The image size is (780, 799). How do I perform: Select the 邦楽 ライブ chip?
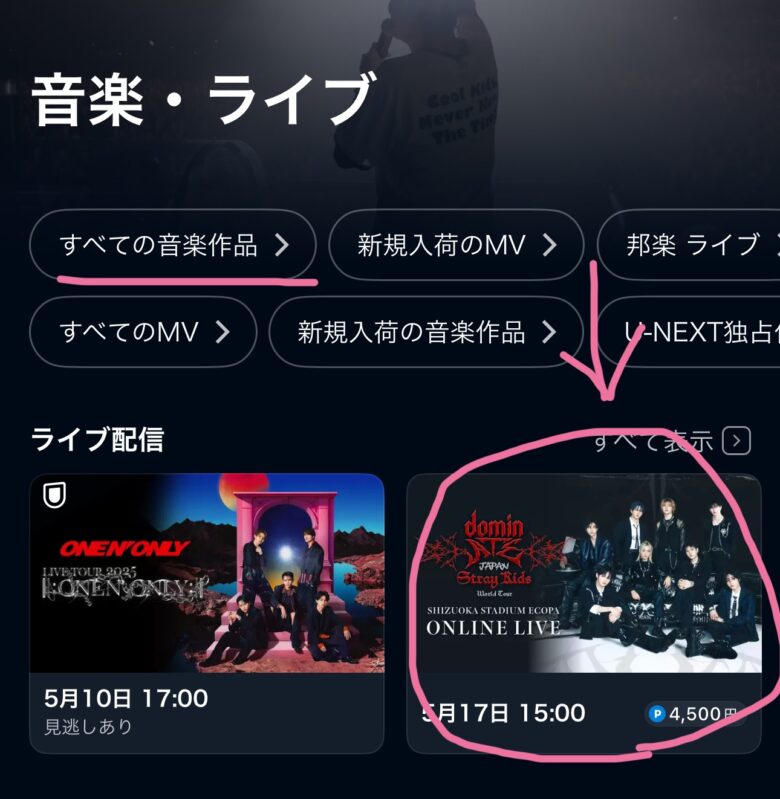(692, 245)
